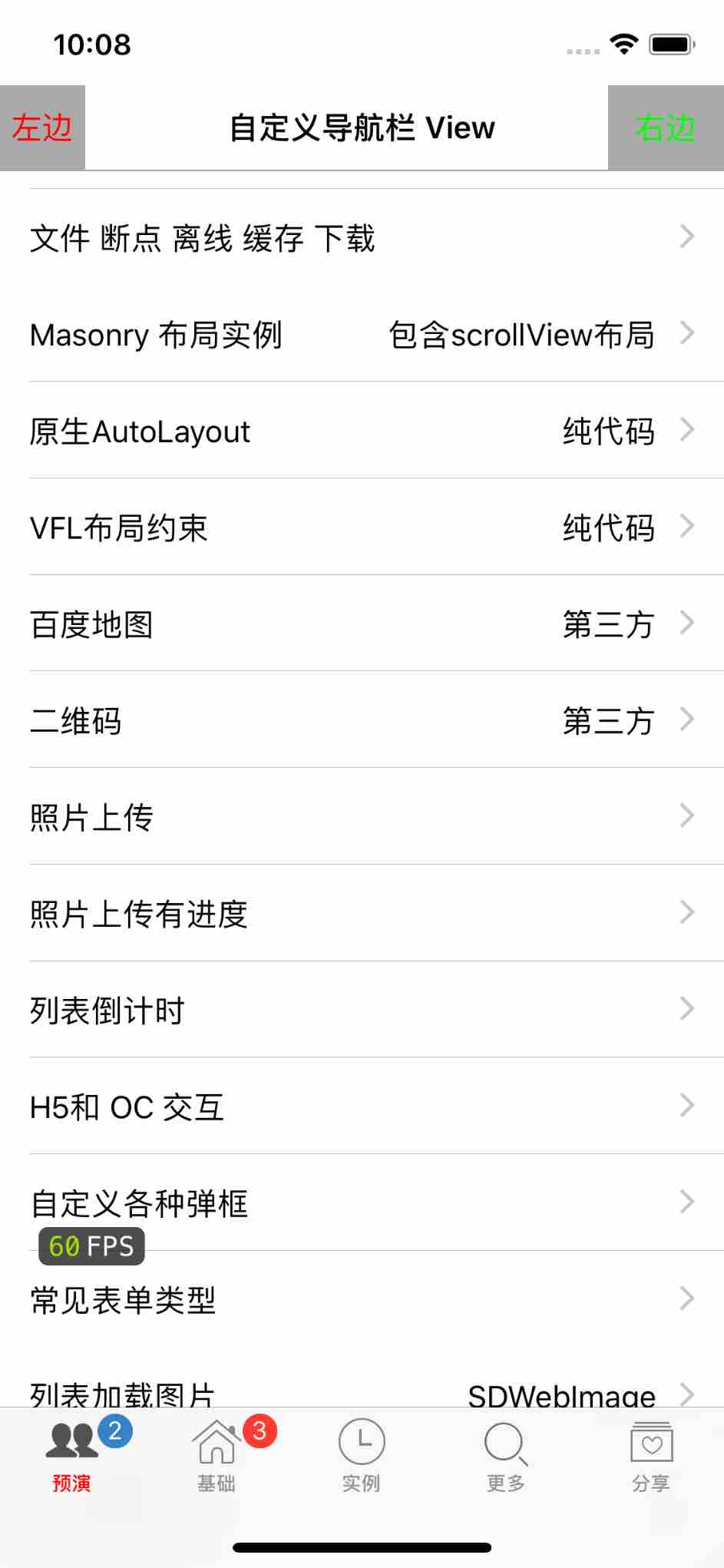Open 照片上传有进度 row

point(361,914)
